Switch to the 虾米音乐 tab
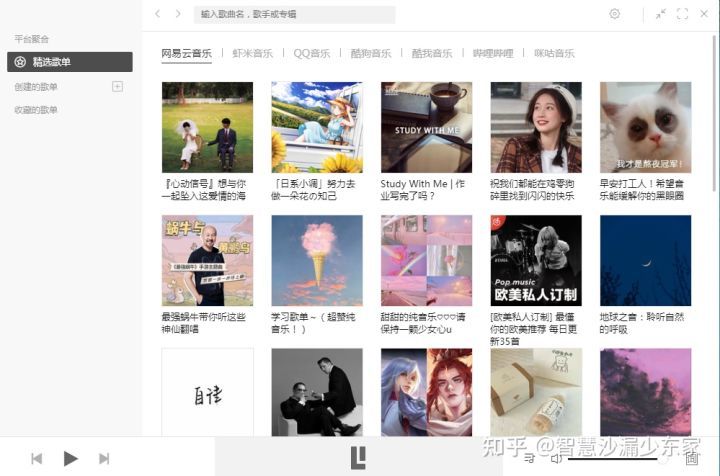This screenshot has width=720, height=476. pos(252,53)
